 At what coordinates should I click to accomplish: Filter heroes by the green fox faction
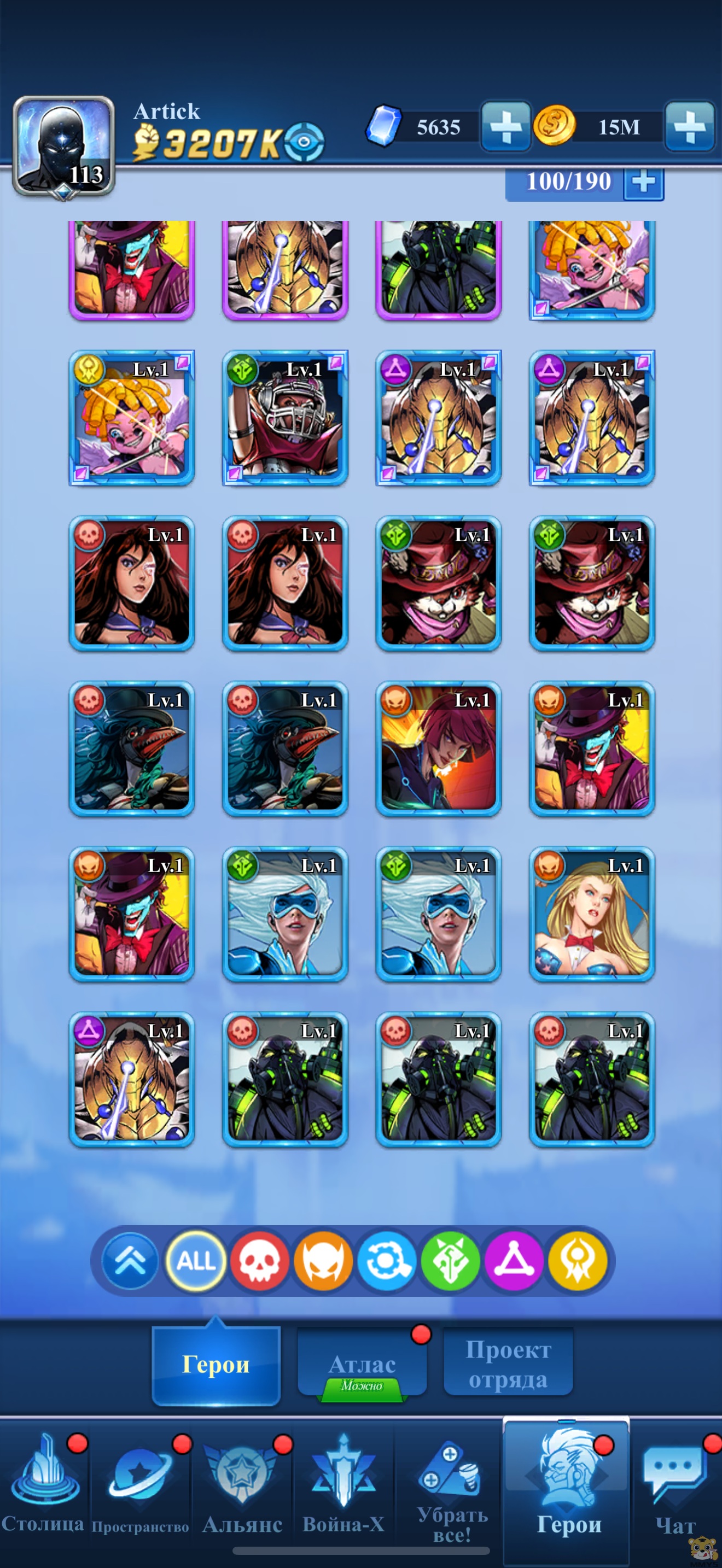point(451,1260)
